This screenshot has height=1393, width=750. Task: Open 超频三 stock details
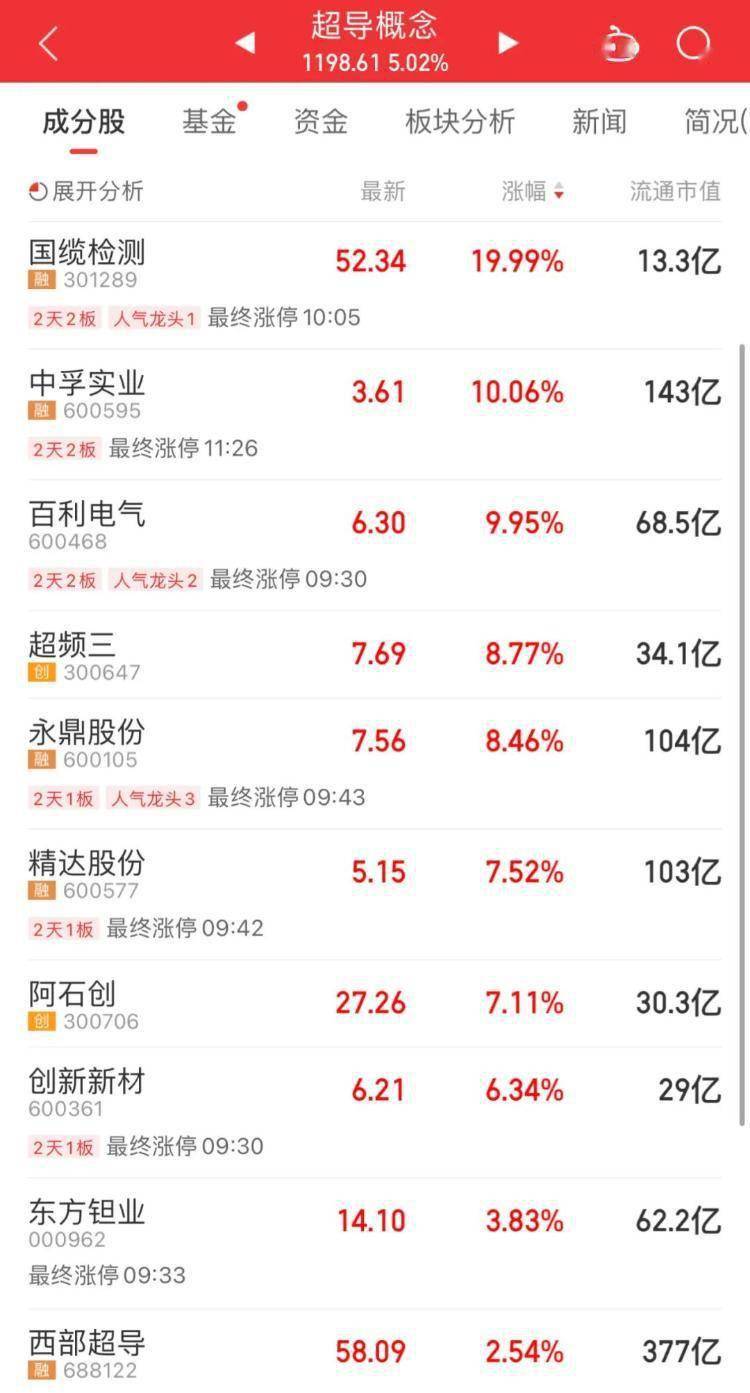[x=72, y=645]
